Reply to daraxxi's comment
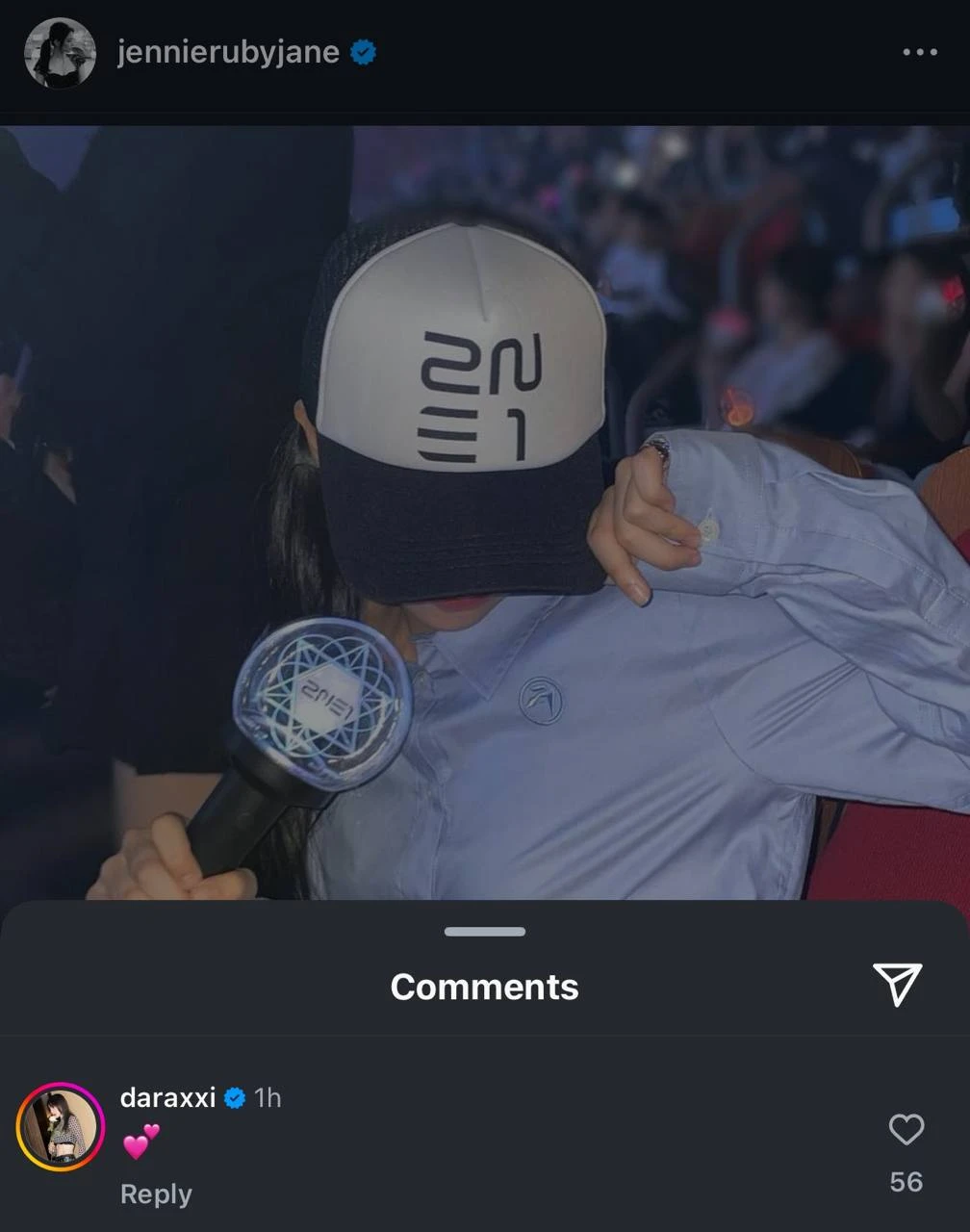Image resolution: width=970 pixels, height=1232 pixels. 156,1193
